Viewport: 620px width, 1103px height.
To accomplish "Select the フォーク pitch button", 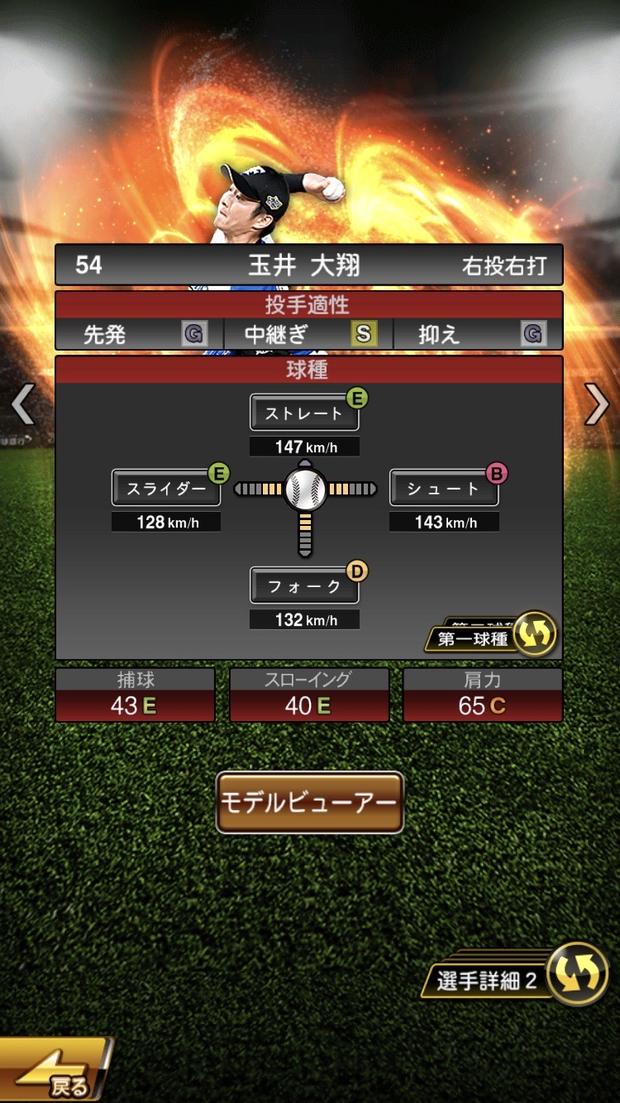I will click(304, 586).
